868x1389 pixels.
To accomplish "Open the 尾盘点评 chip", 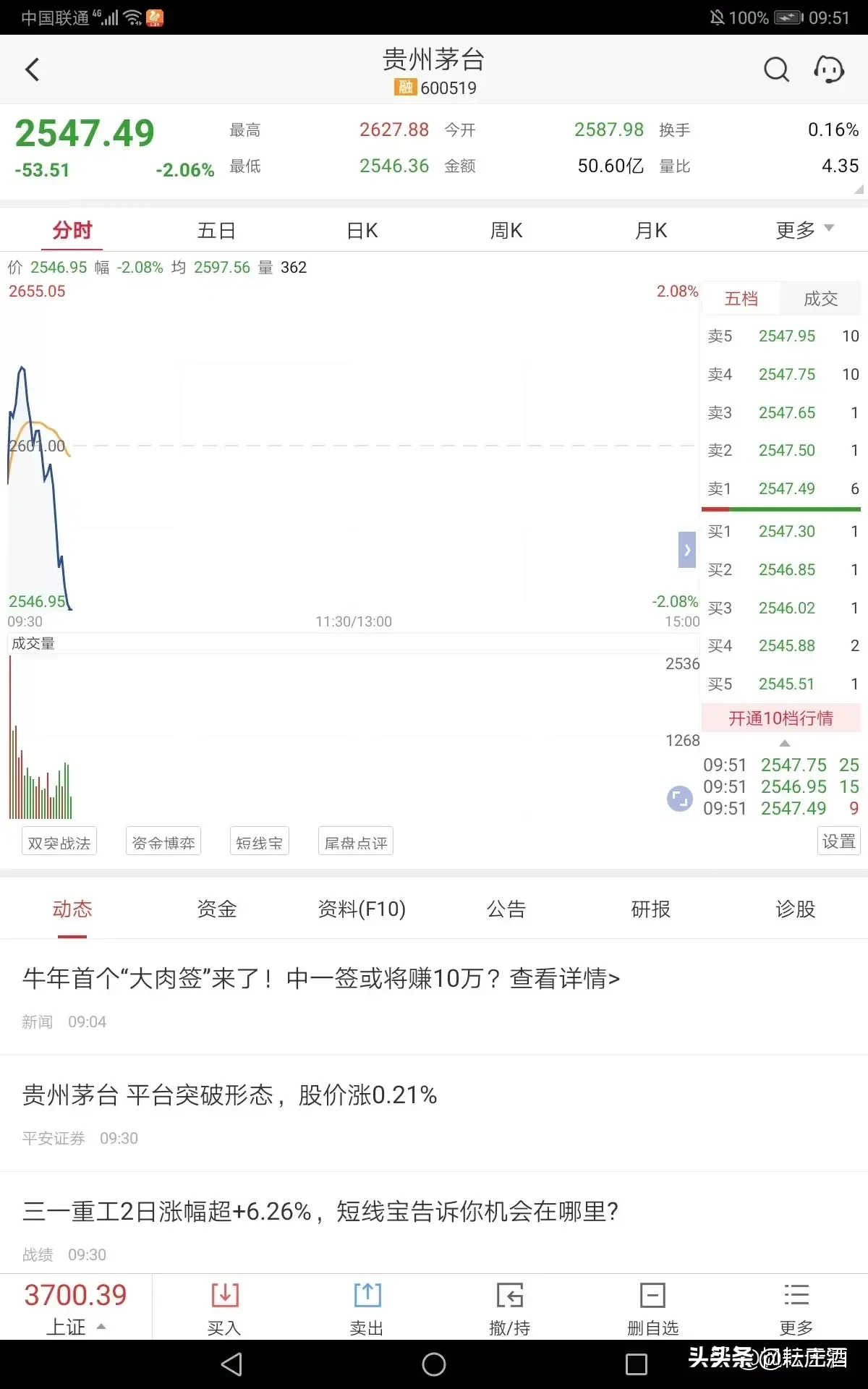I will point(355,842).
